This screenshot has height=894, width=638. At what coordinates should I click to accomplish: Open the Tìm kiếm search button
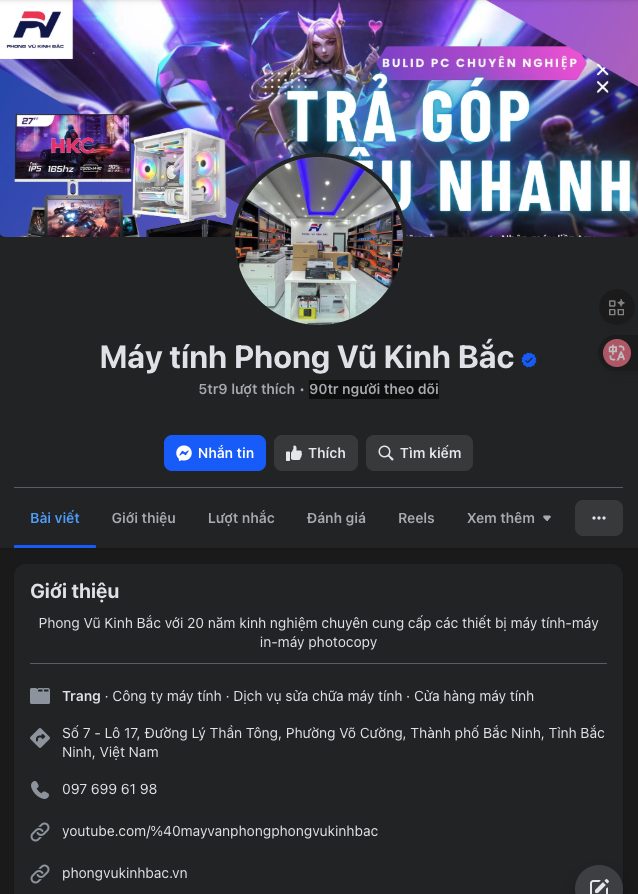click(419, 453)
